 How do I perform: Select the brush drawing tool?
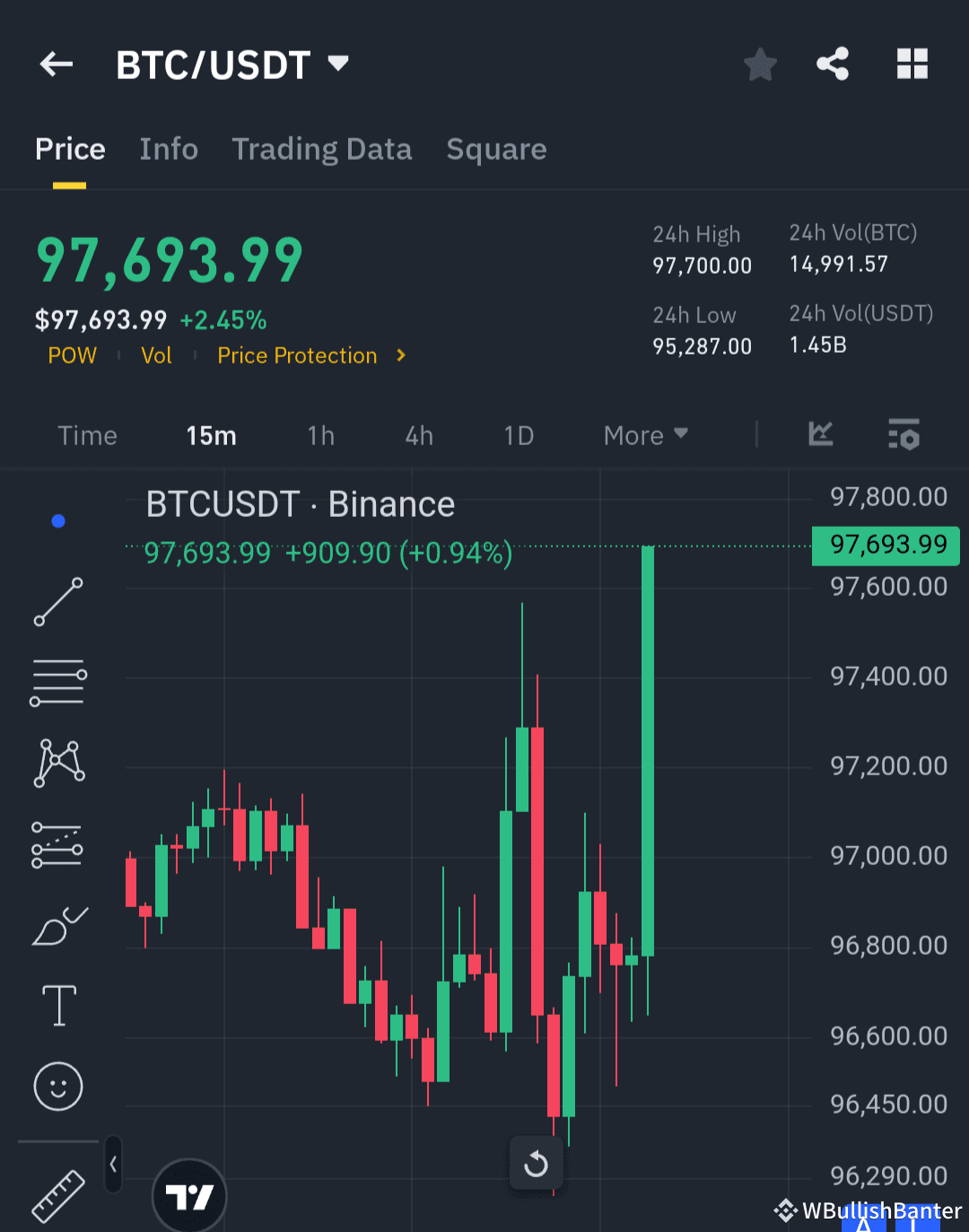click(57, 925)
